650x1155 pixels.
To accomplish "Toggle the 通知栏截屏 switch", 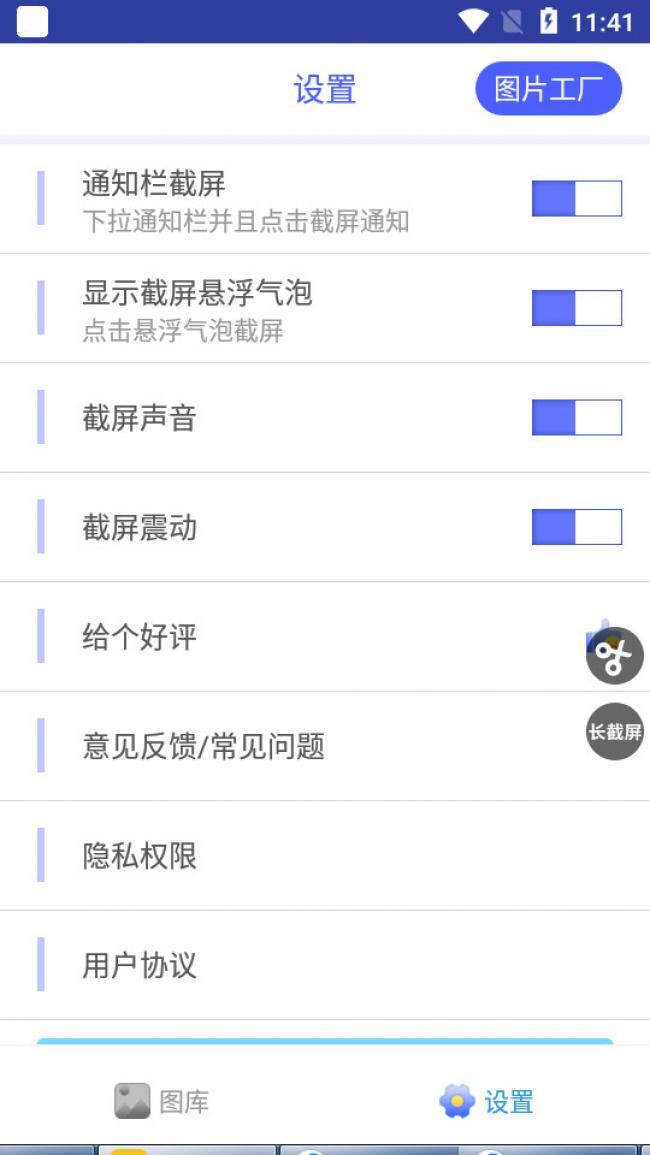I will tap(576, 199).
